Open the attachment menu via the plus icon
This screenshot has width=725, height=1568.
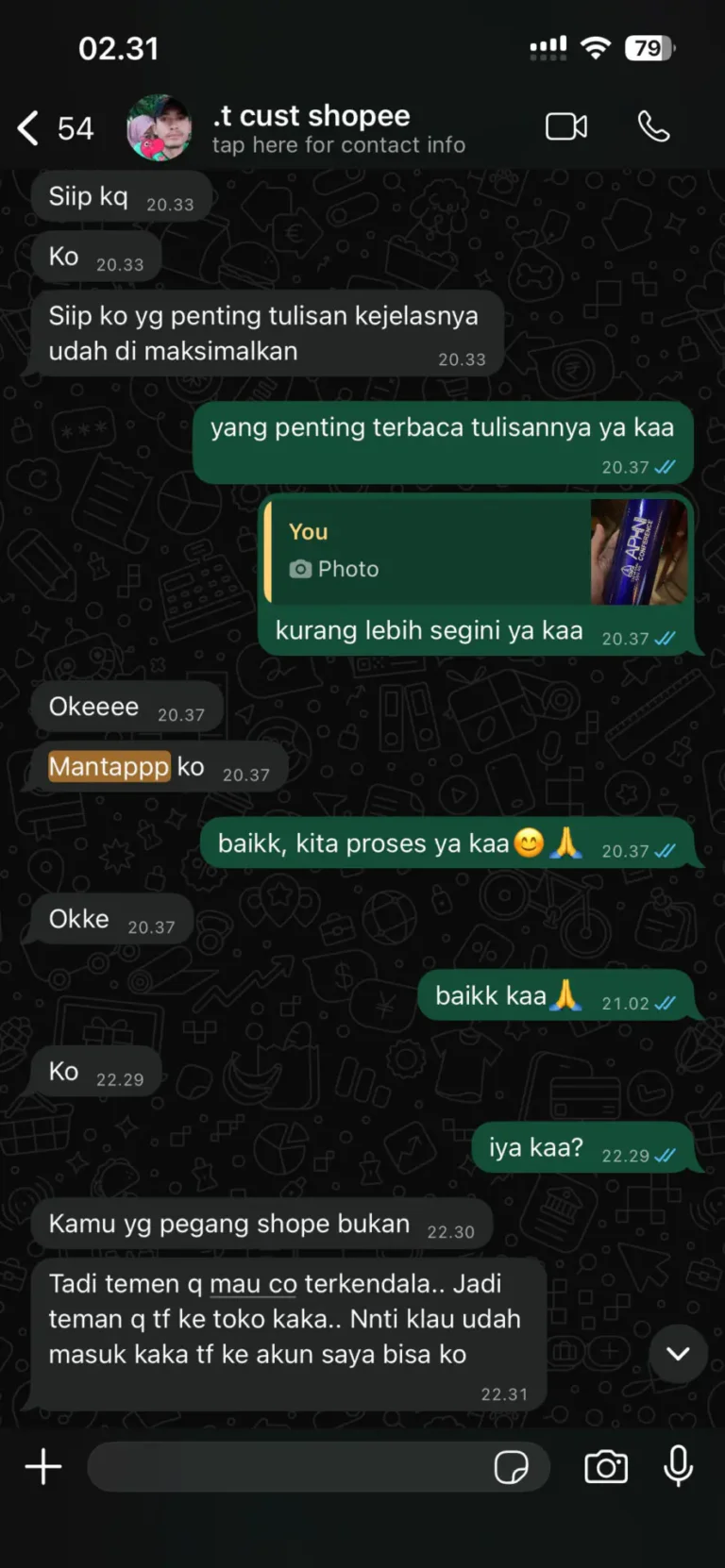(x=42, y=1466)
